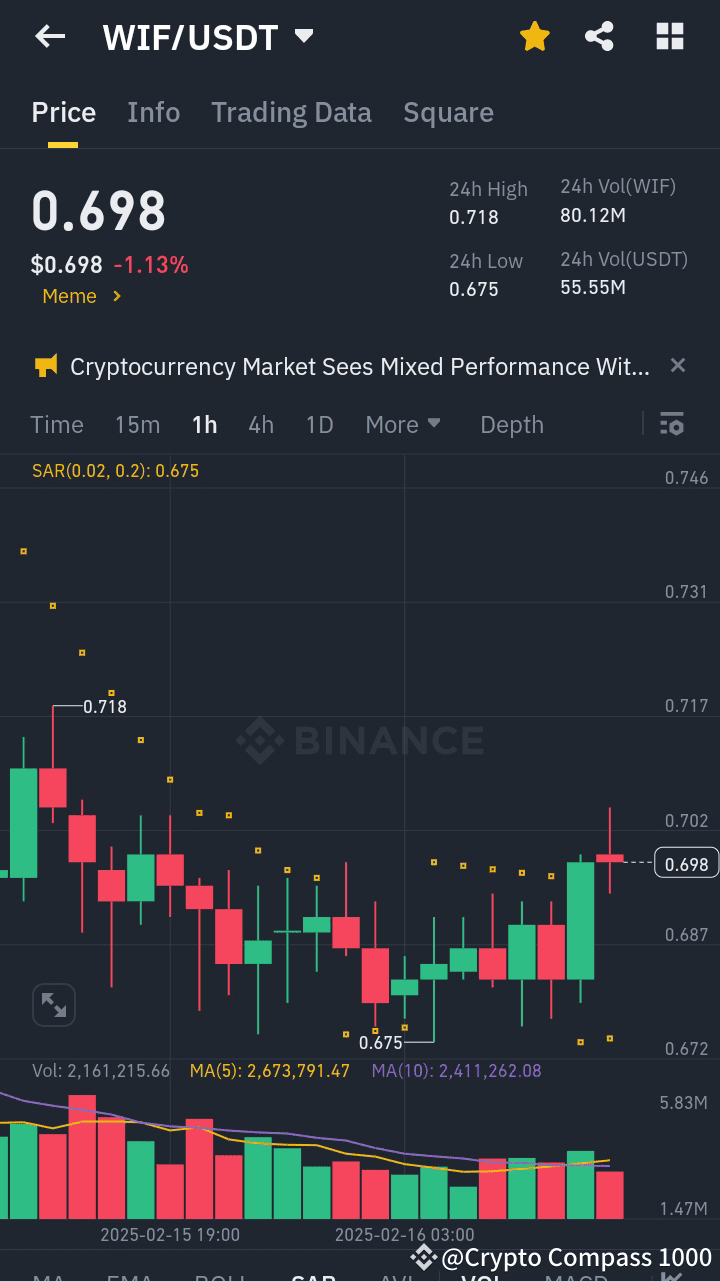The image size is (720, 1281).
Task: Open the Depth view
Action: 511,424
